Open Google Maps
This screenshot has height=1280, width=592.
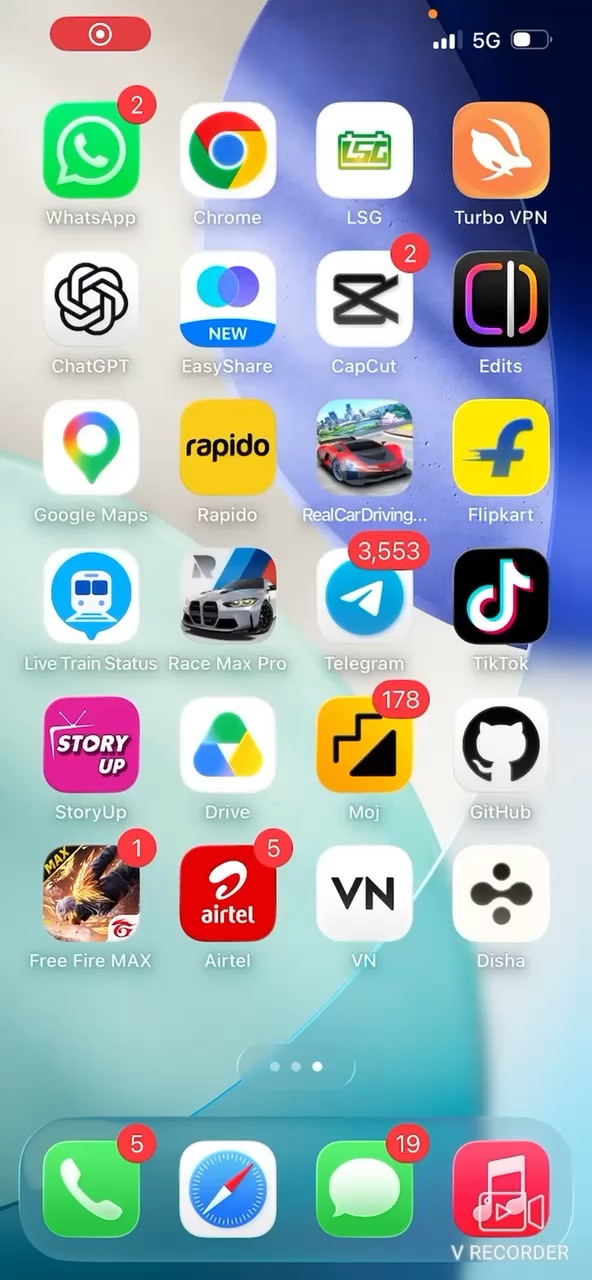click(91, 447)
